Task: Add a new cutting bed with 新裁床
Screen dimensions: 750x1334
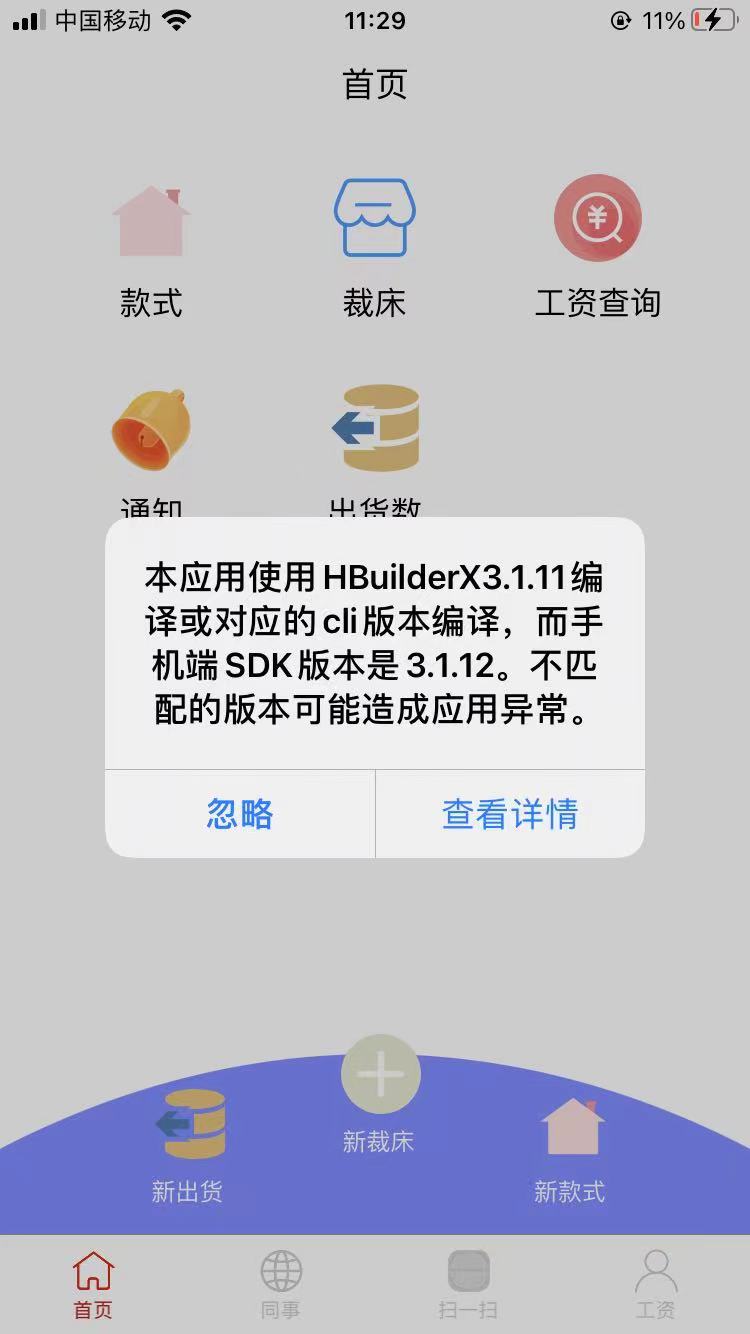Action: coord(380,1075)
